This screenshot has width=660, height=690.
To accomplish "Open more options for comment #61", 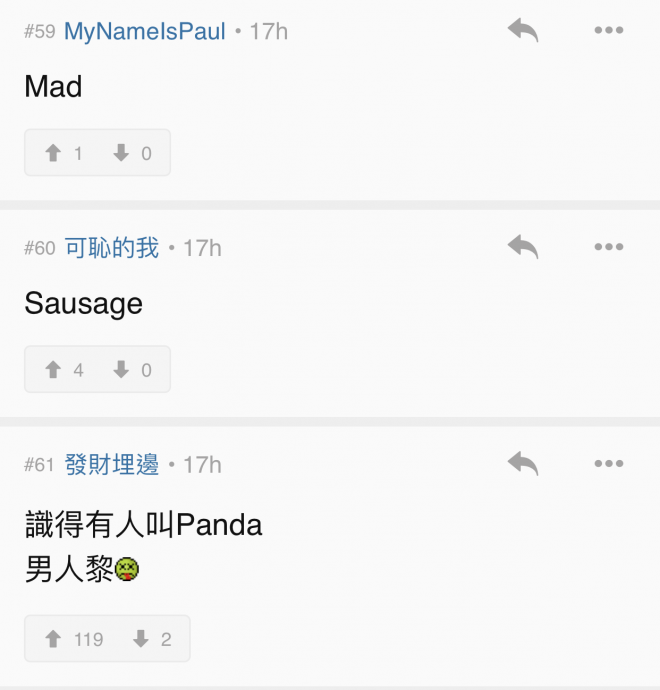I will click(x=608, y=463).
